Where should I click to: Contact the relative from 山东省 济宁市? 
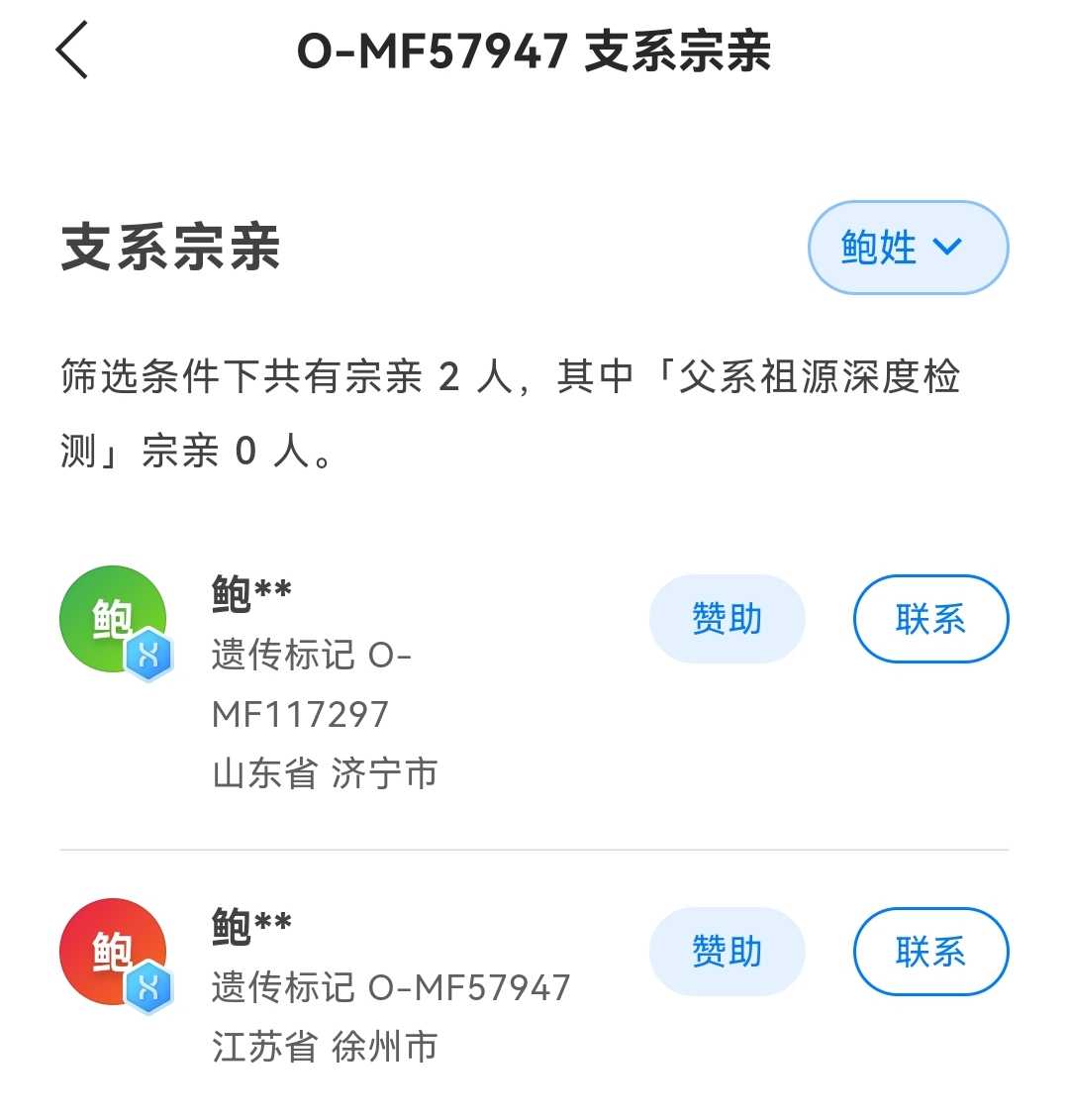tap(930, 619)
